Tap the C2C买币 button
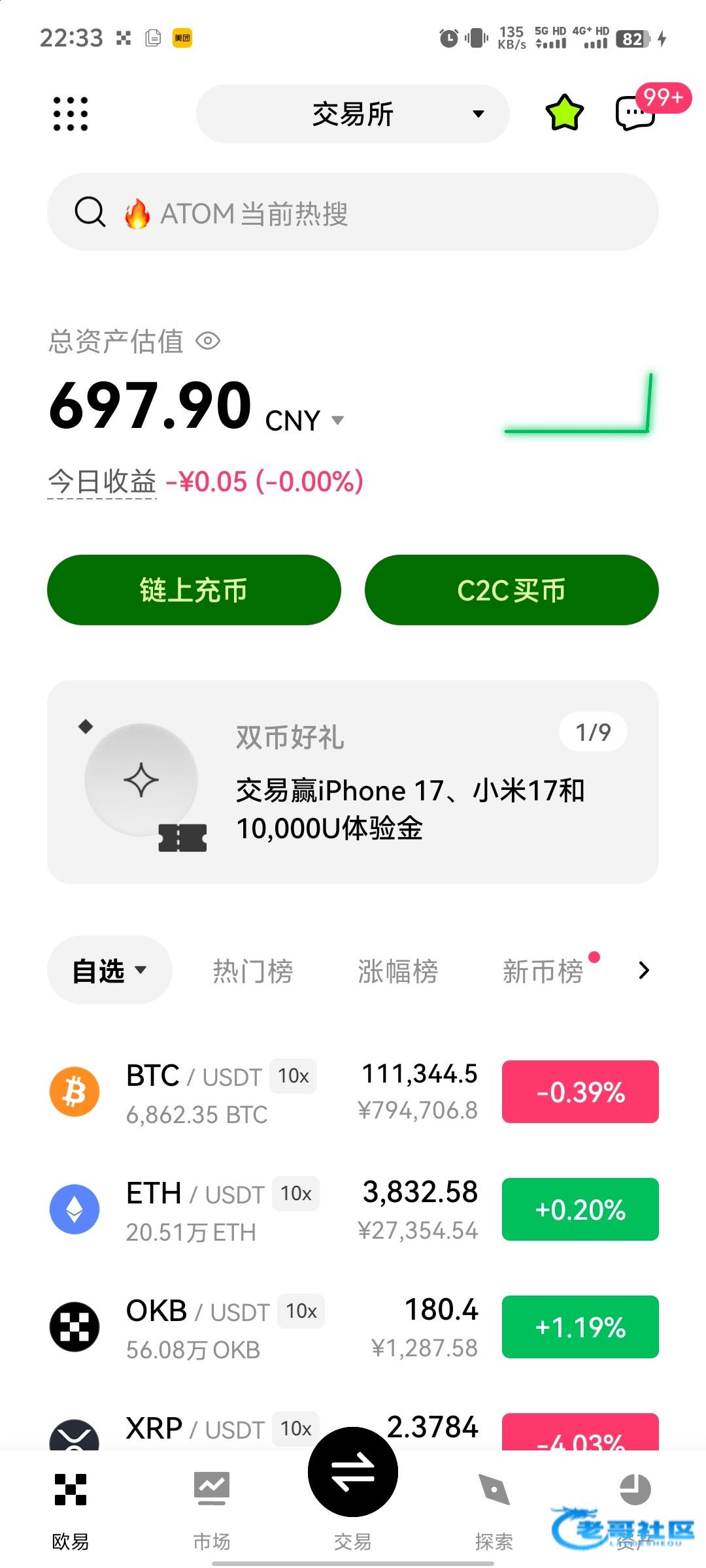The image size is (706, 1568). [x=512, y=590]
